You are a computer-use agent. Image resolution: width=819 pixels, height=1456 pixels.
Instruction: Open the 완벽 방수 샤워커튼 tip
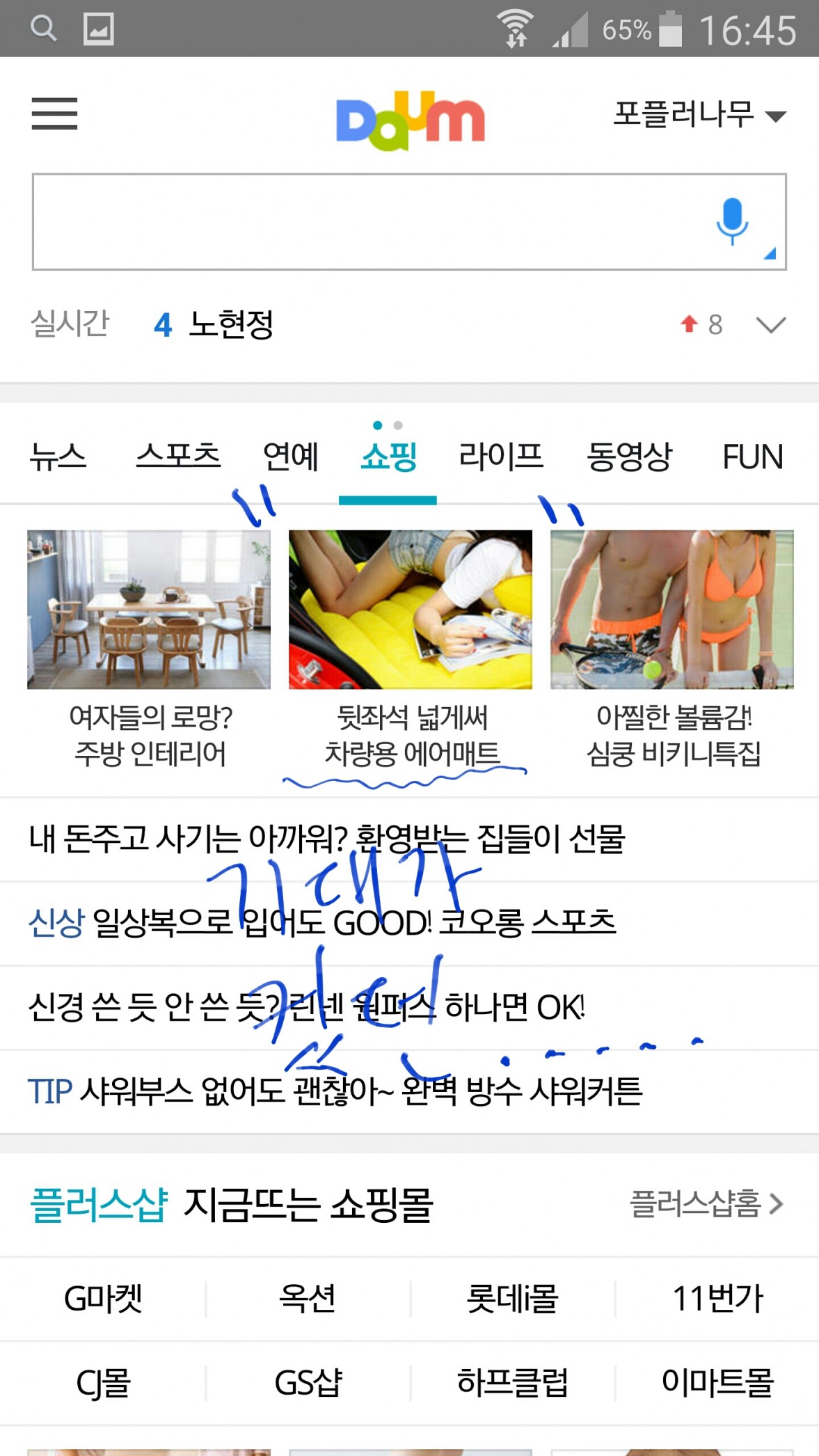tap(335, 1091)
